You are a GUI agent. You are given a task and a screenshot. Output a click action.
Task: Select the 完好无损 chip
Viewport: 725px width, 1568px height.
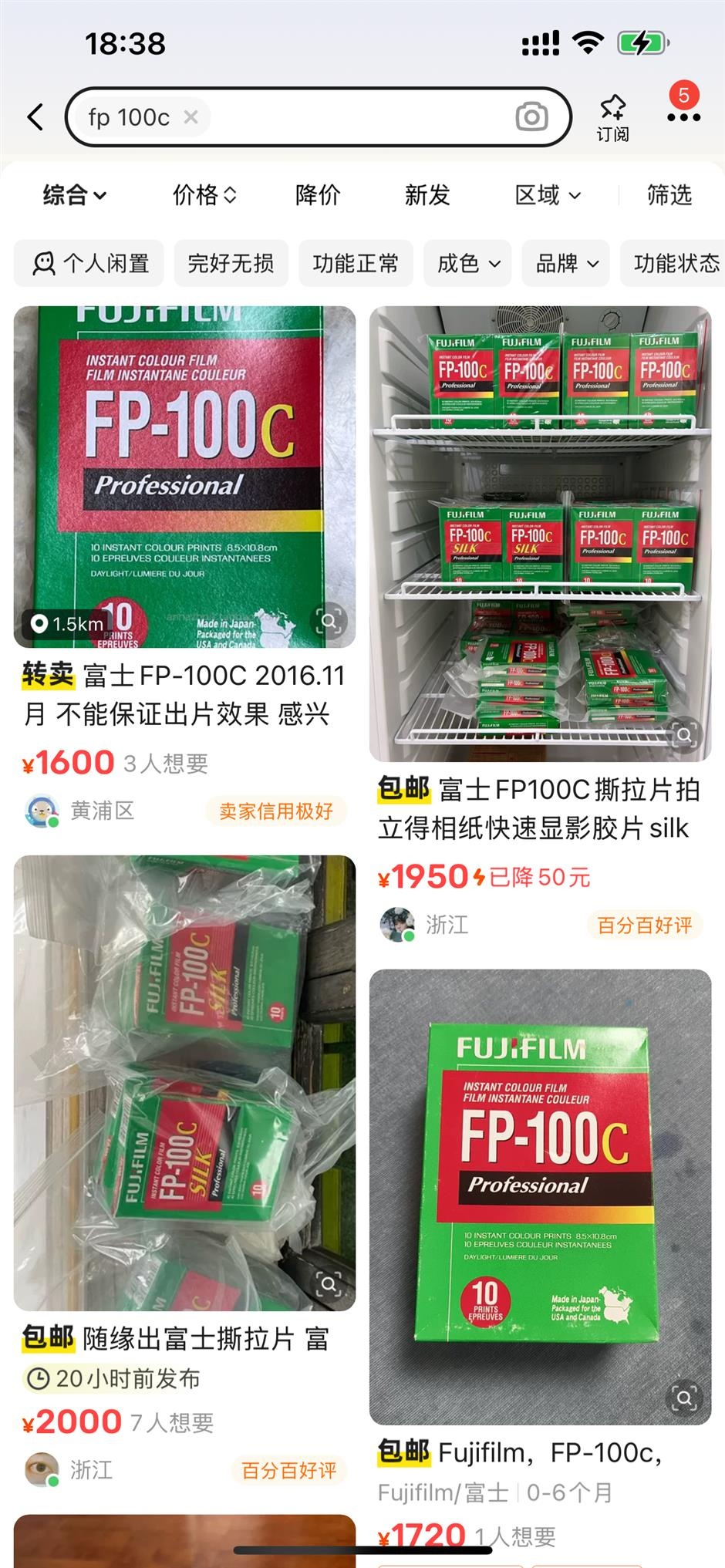click(231, 264)
